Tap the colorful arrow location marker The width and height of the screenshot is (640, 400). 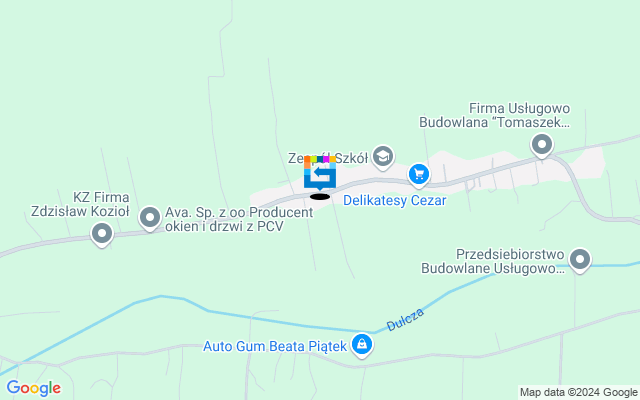coord(320,174)
